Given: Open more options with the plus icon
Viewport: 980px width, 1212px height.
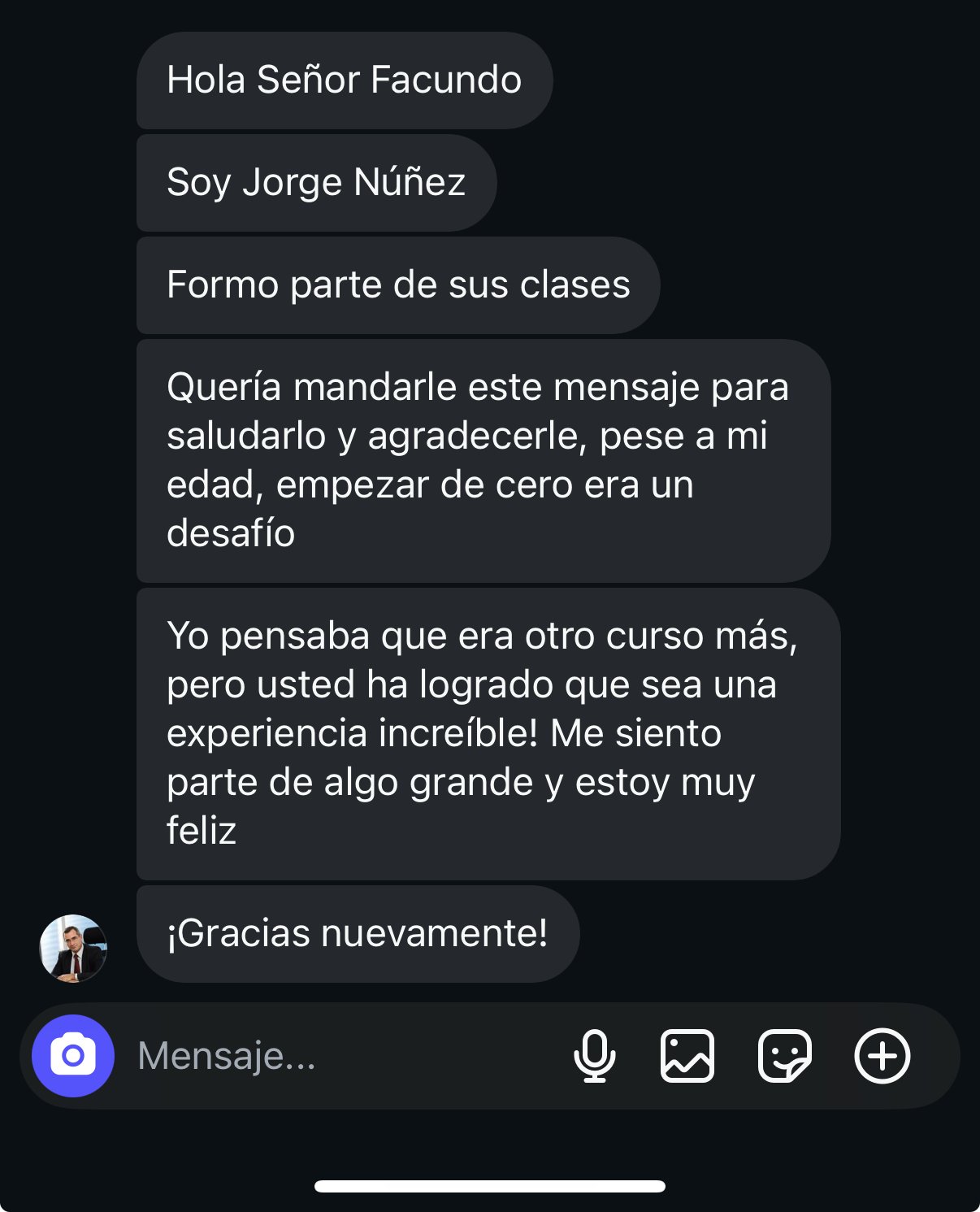Looking at the screenshot, I should (x=882, y=1056).
